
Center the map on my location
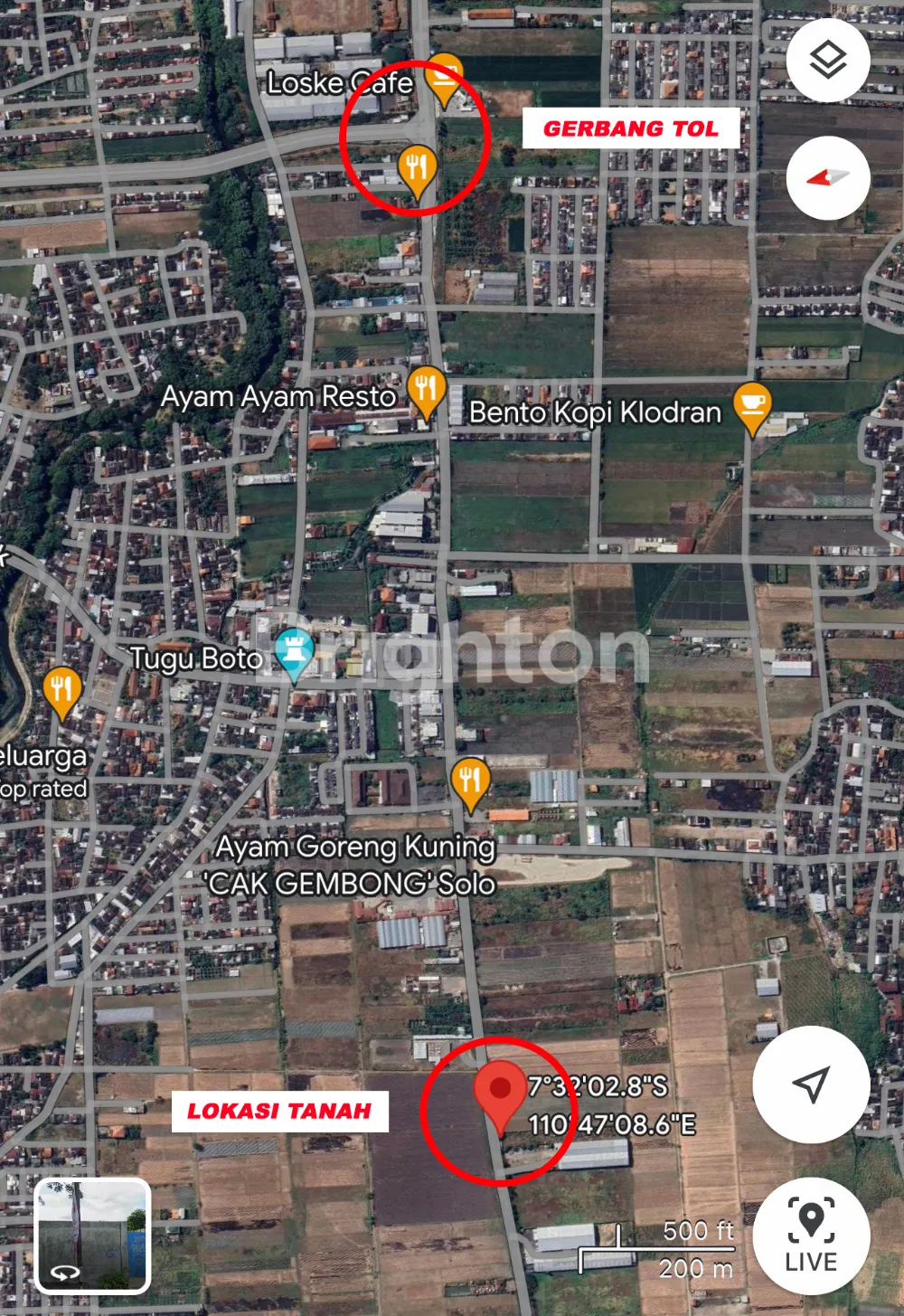811,1084
